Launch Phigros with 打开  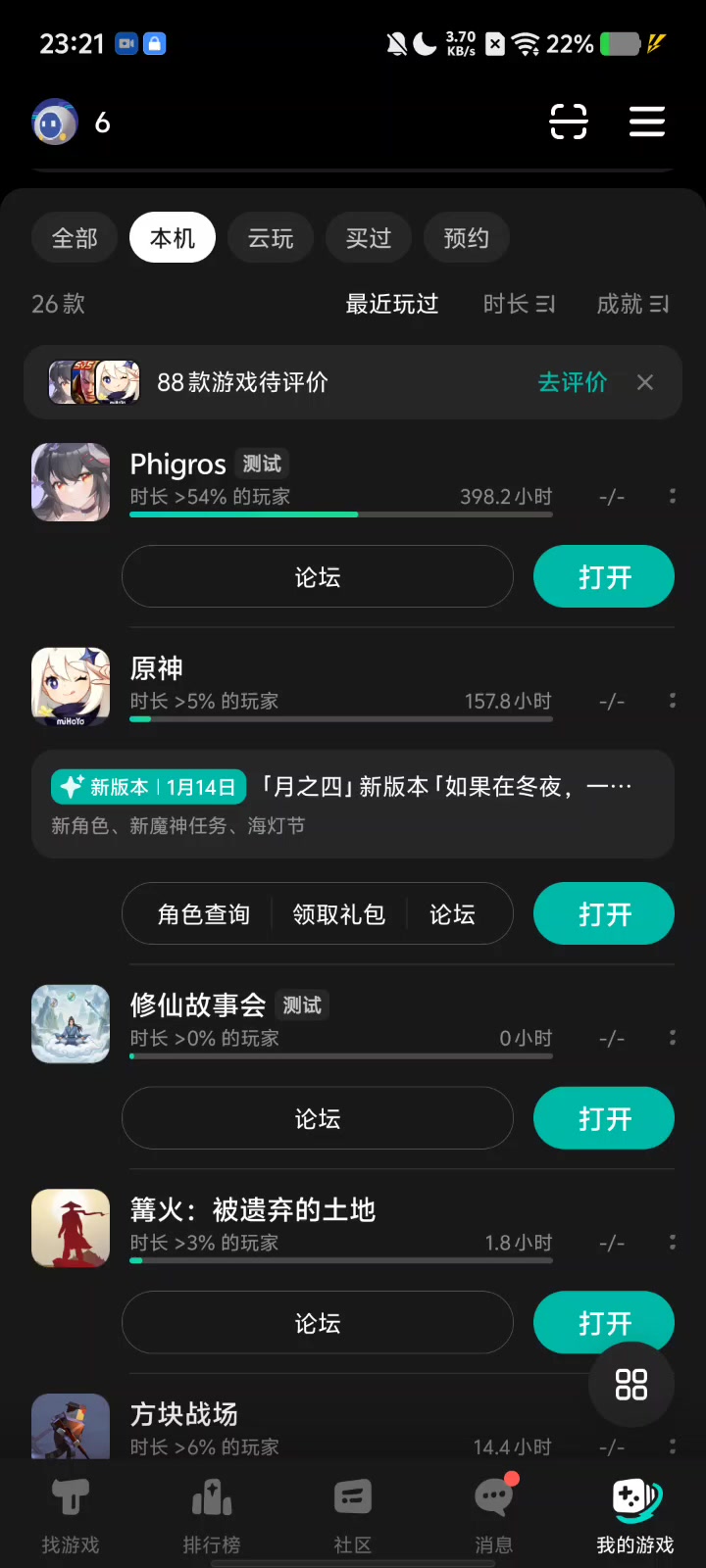tap(604, 577)
